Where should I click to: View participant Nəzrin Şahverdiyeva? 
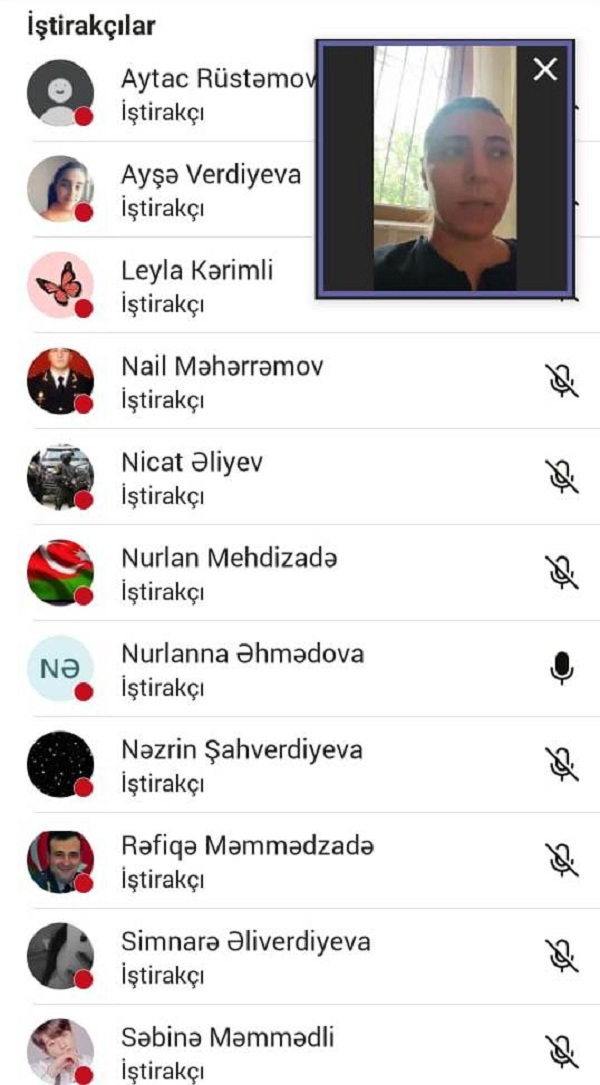(x=300, y=765)
